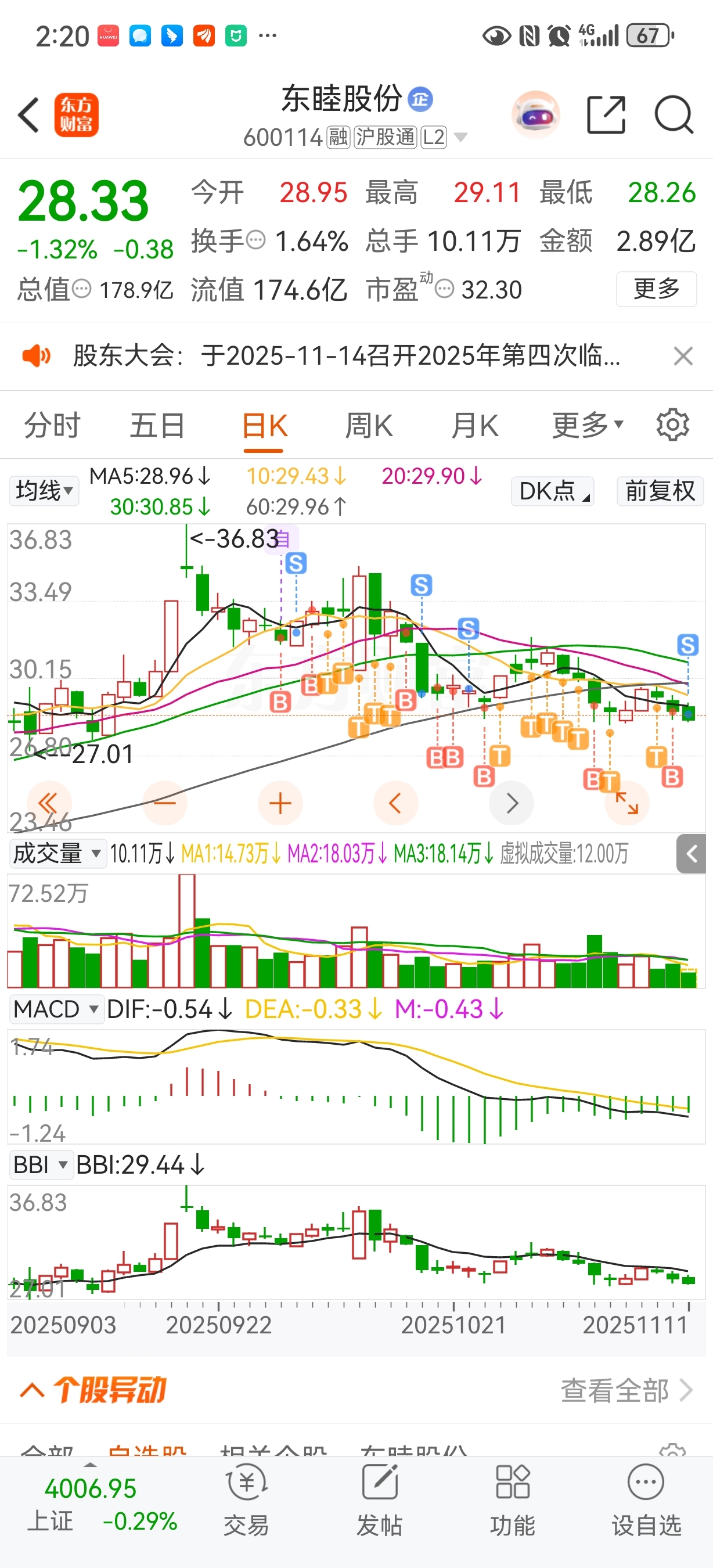Switch to the 分时 chart tab
This screenshot has width=713, height=1568.
(x=52, y=425)
